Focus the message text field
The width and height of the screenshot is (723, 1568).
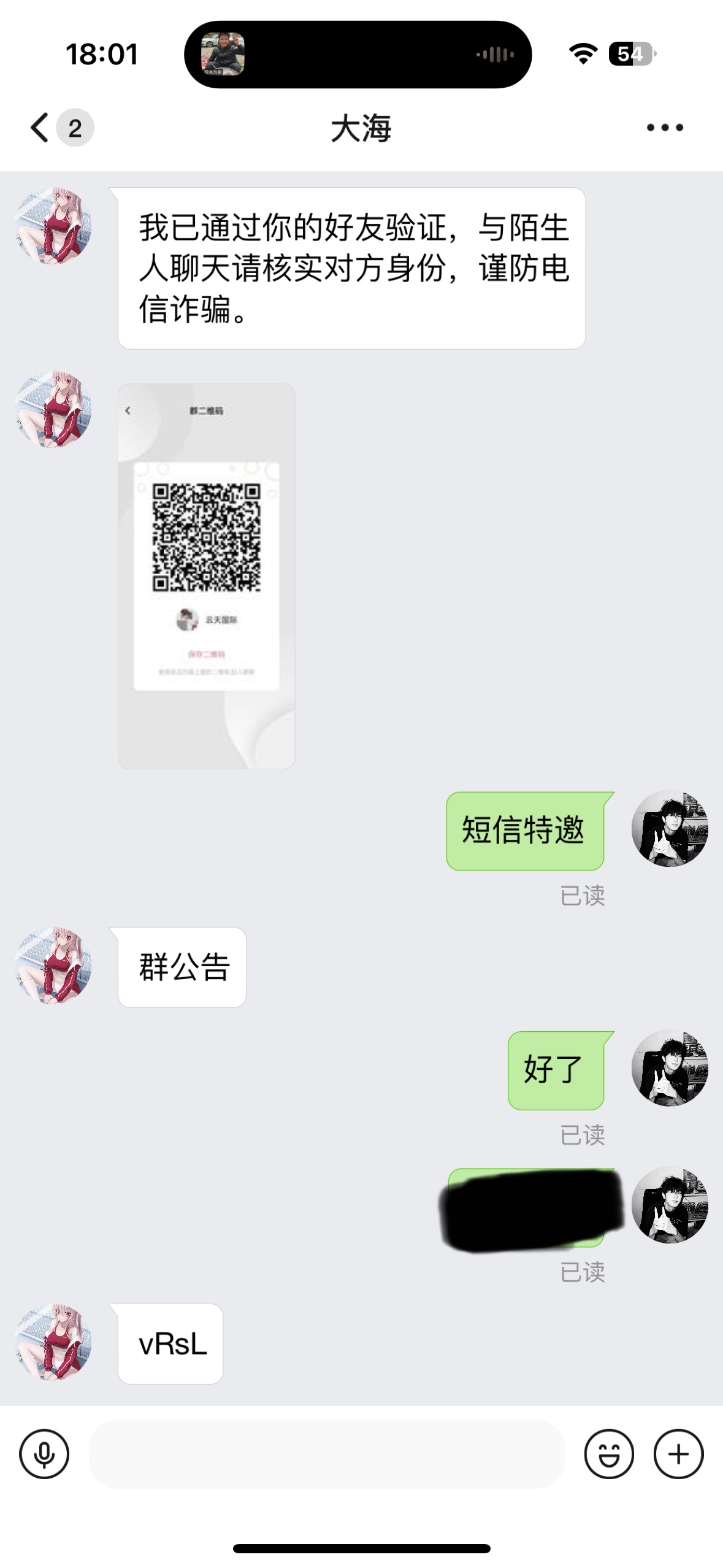pos(326,1453)
